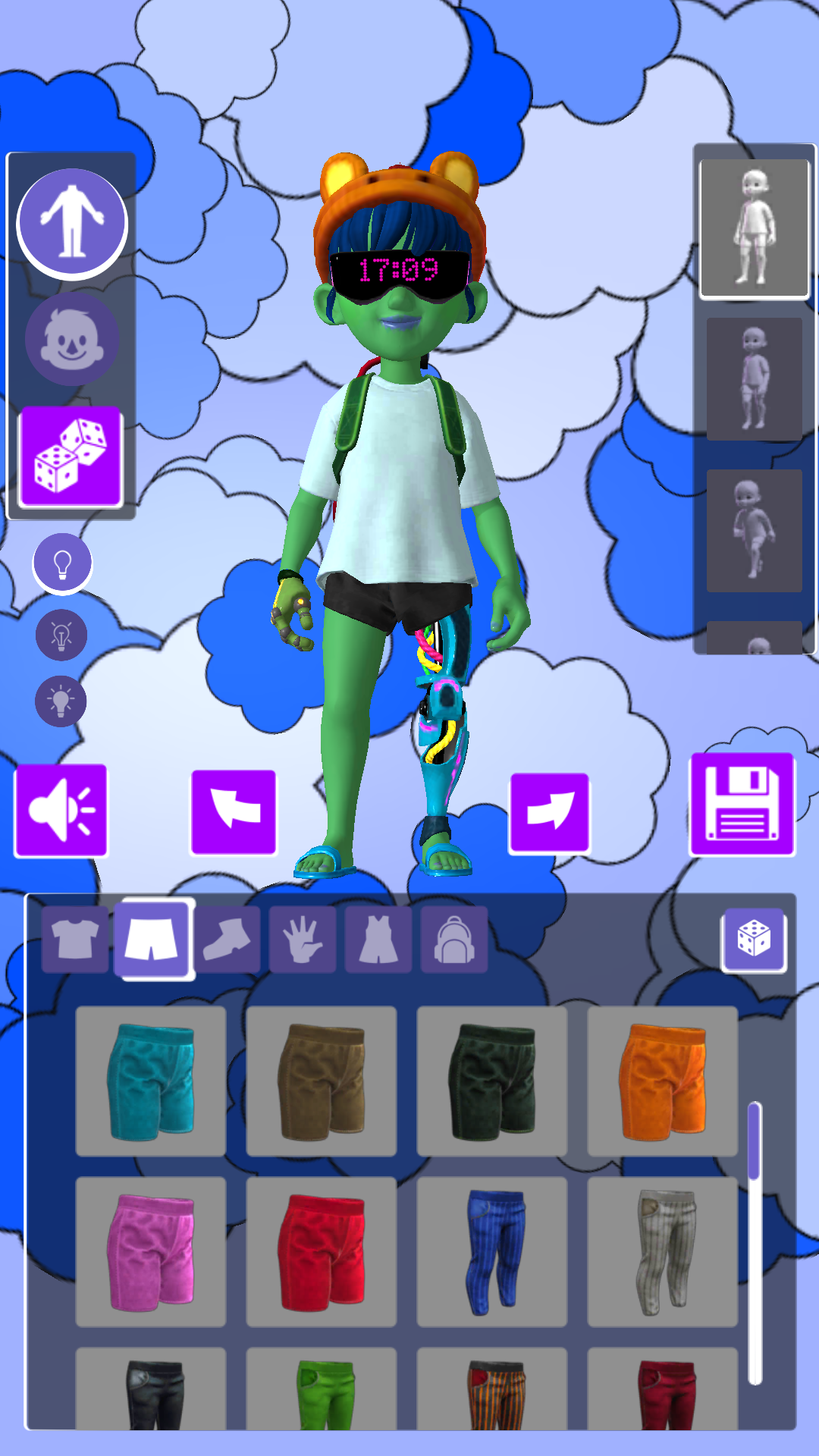Select the first lighting bulb option
The height and width of the screenshot is (1456, 819).
click(62, 563)
